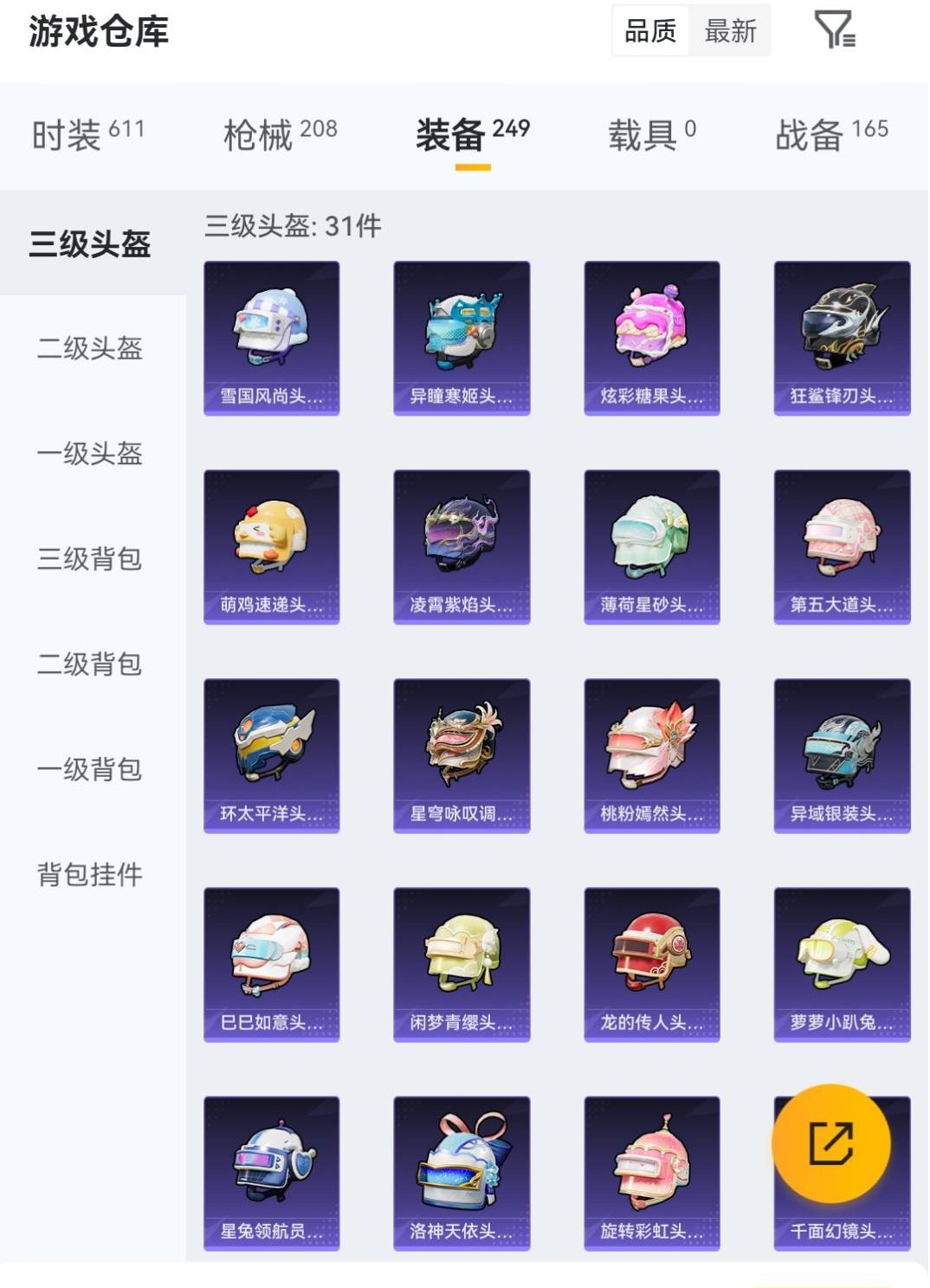This screenshot has width=930, height=1288.
Task: Toggle sorting to 品质 quality mode
Action: pos(649,31)
